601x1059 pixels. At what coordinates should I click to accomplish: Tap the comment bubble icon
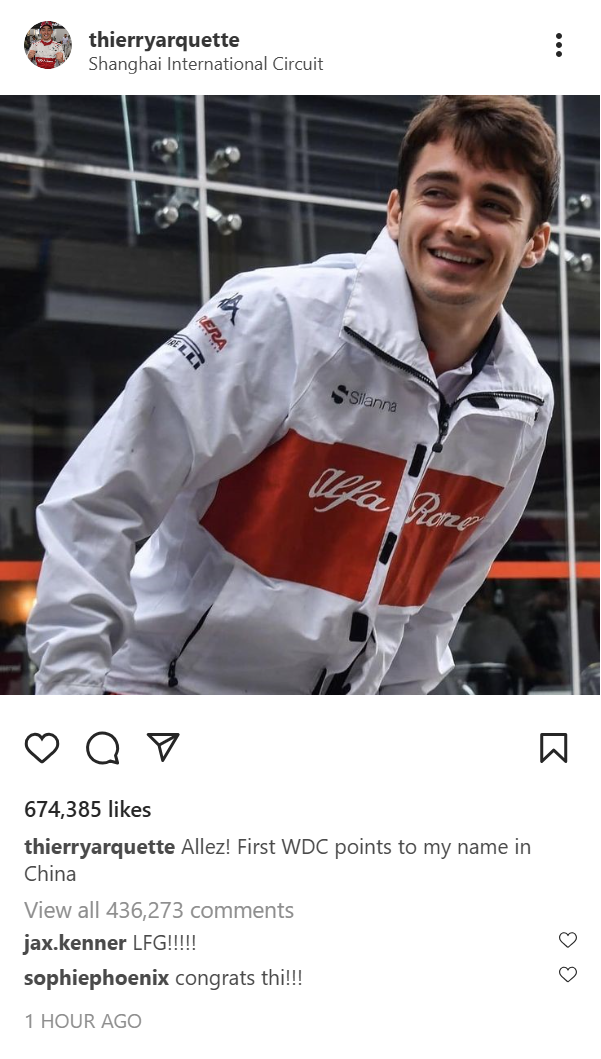(x=103, y=748)
